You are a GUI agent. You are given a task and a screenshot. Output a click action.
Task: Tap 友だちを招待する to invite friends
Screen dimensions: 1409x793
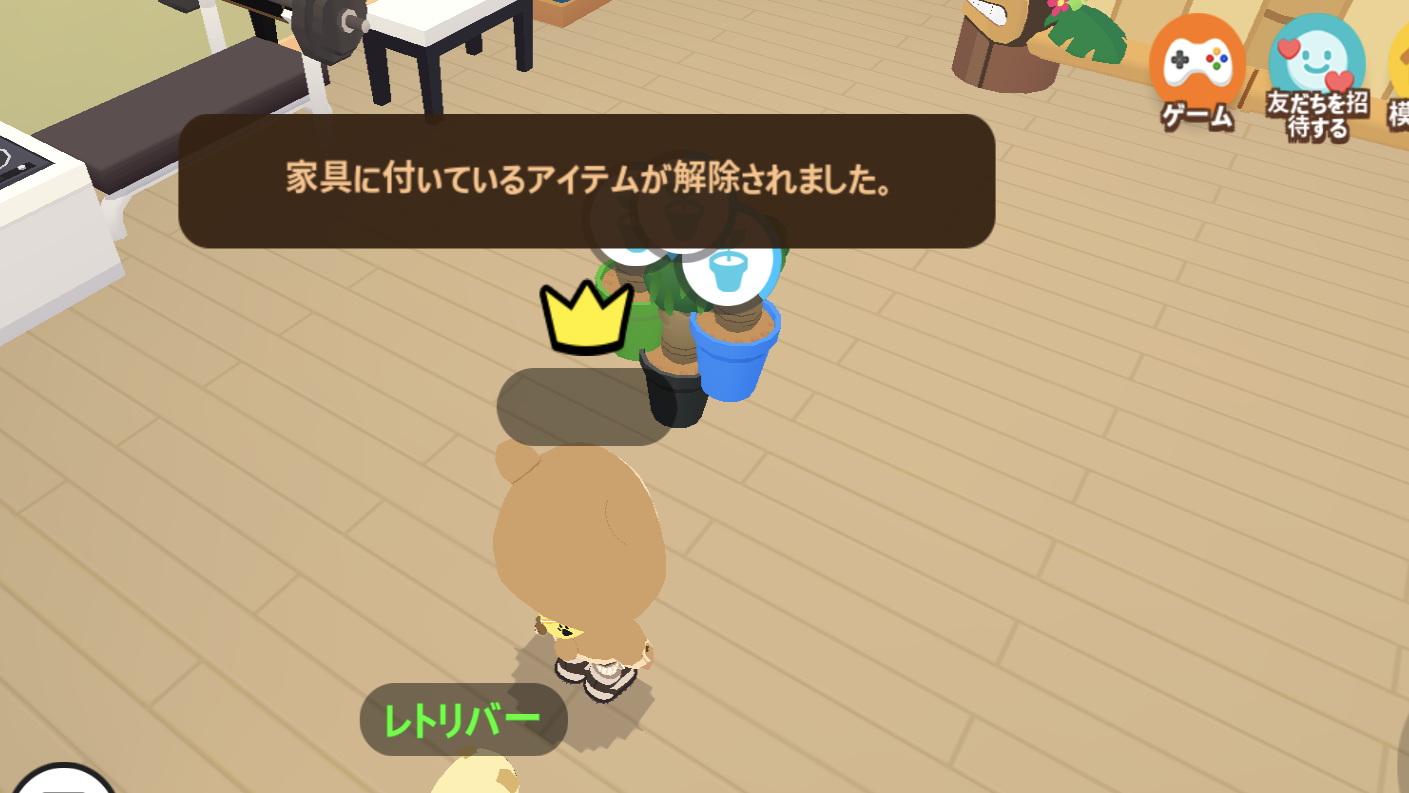1316,70
